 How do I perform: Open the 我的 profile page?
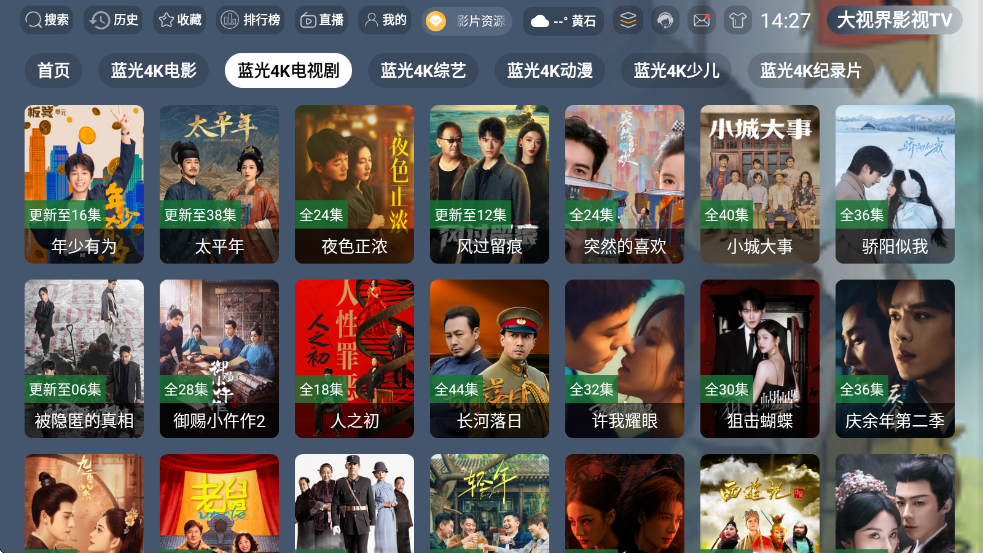(x=384, y=20)
